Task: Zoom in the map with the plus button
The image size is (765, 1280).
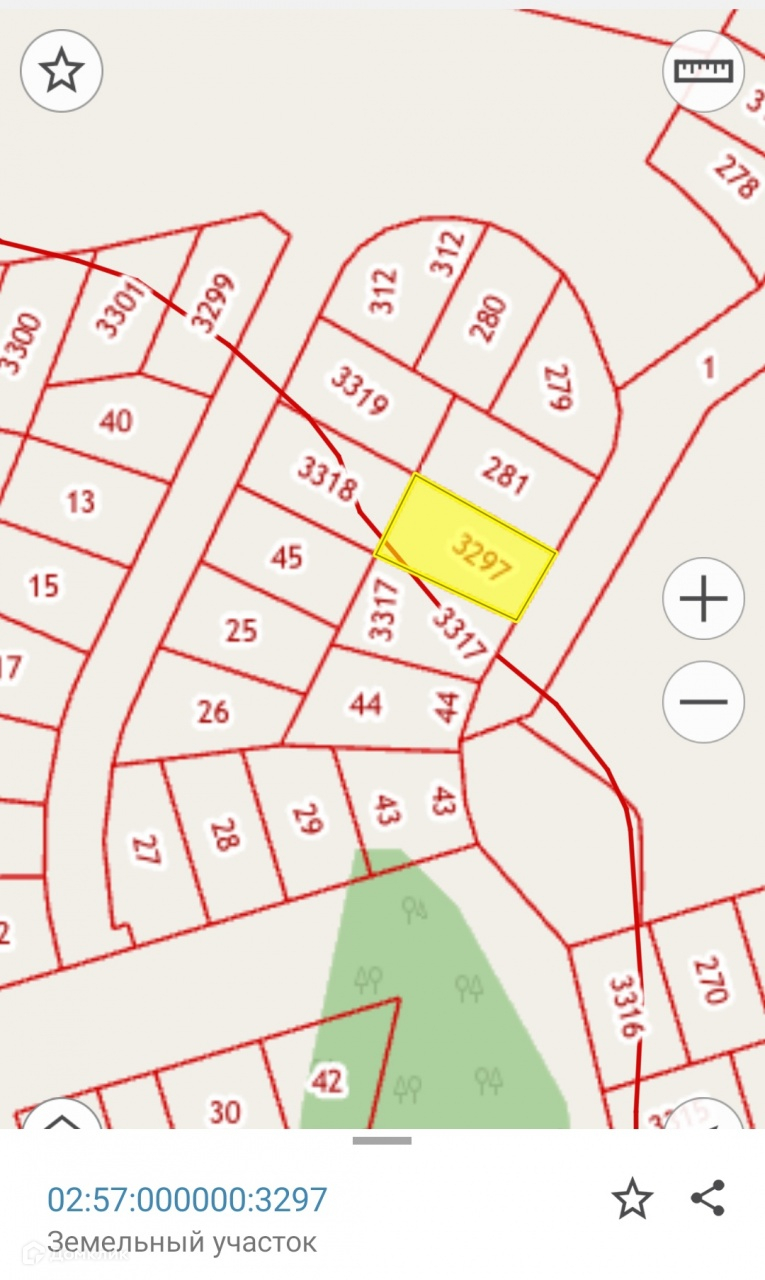Action: tap(703, 599)
